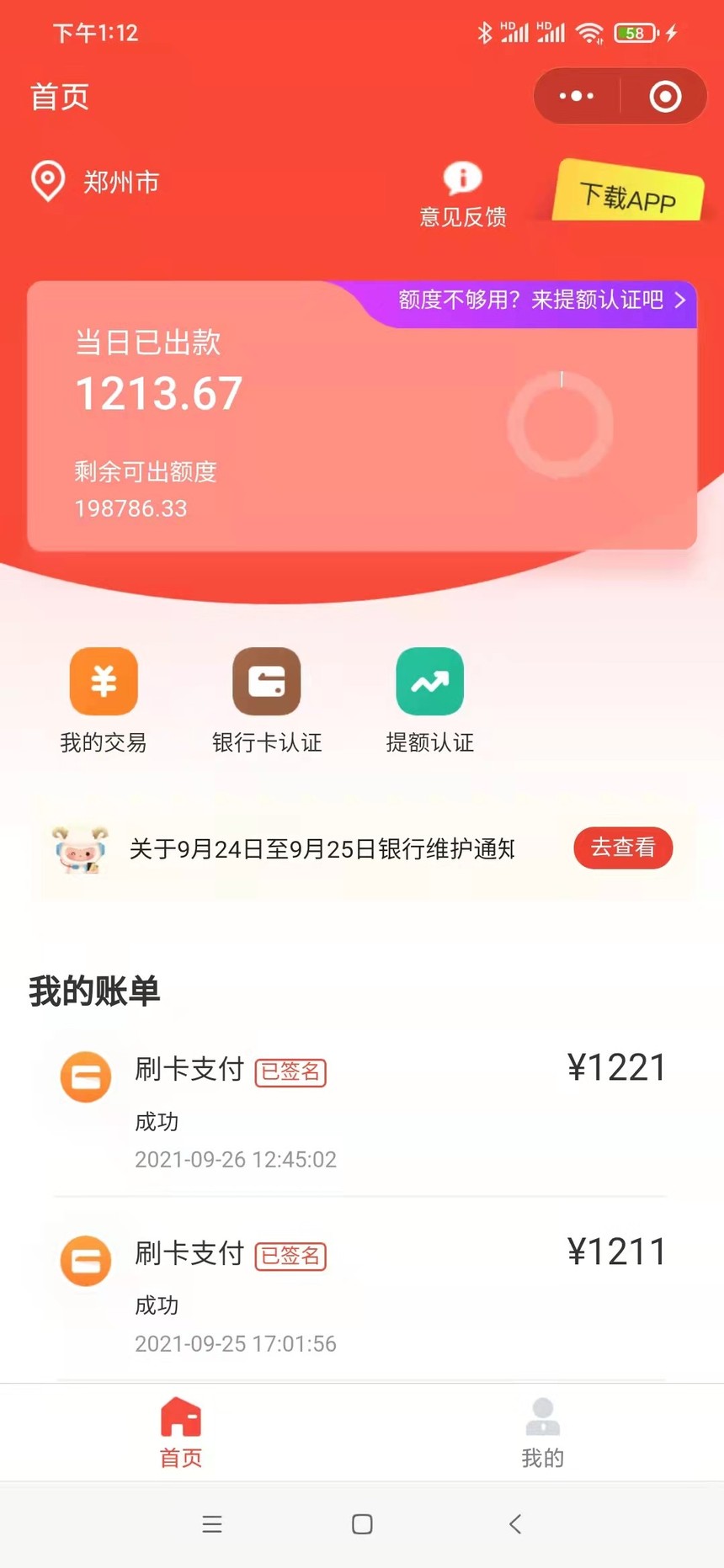Open 提额认证

point(429,699)
